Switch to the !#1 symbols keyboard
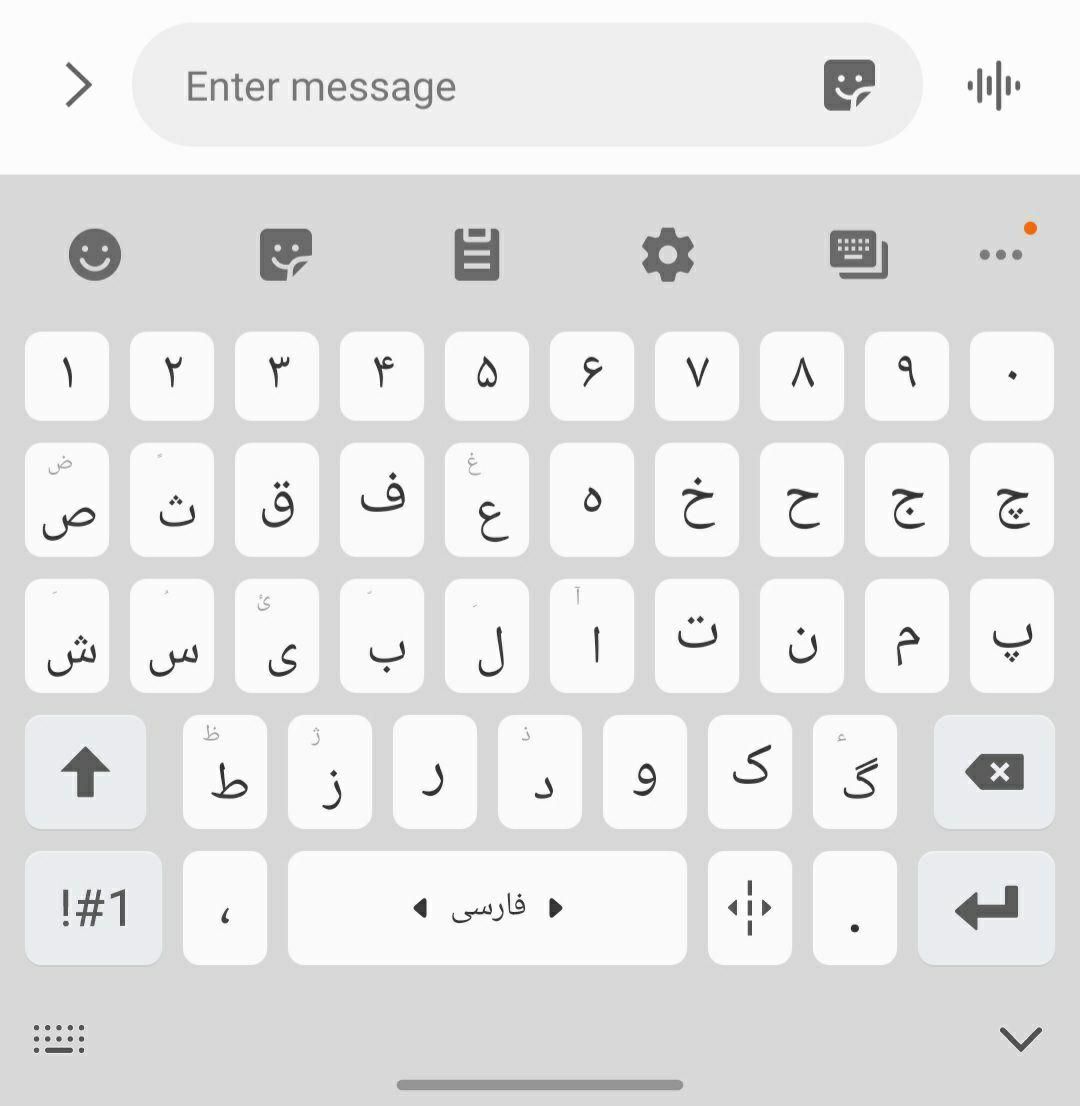Viewport: 1080px width, 1106px height. coord(94,908)
